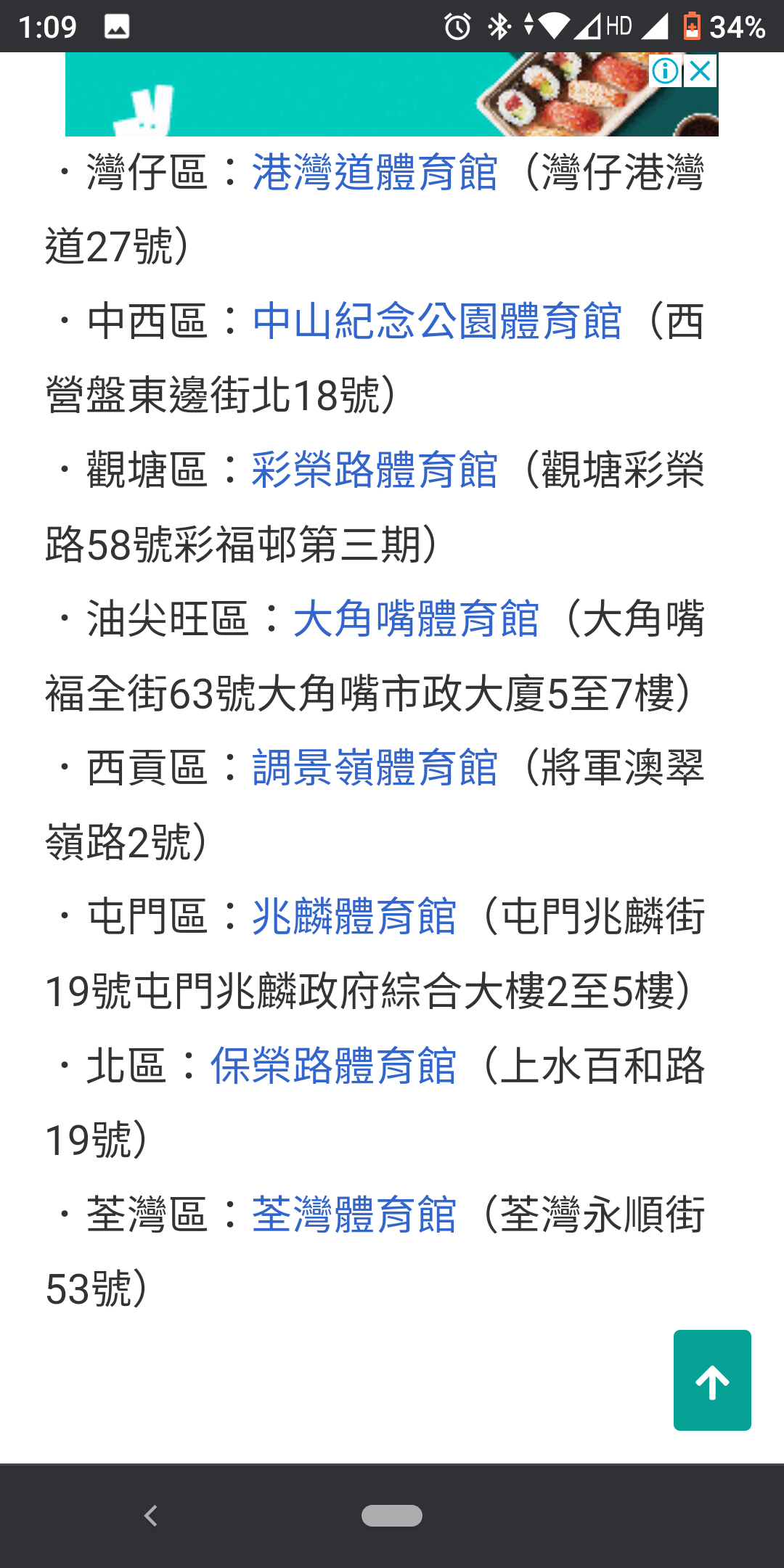
Task: Visit the 調景嶺體育館 link
Action: click(375, 767)
